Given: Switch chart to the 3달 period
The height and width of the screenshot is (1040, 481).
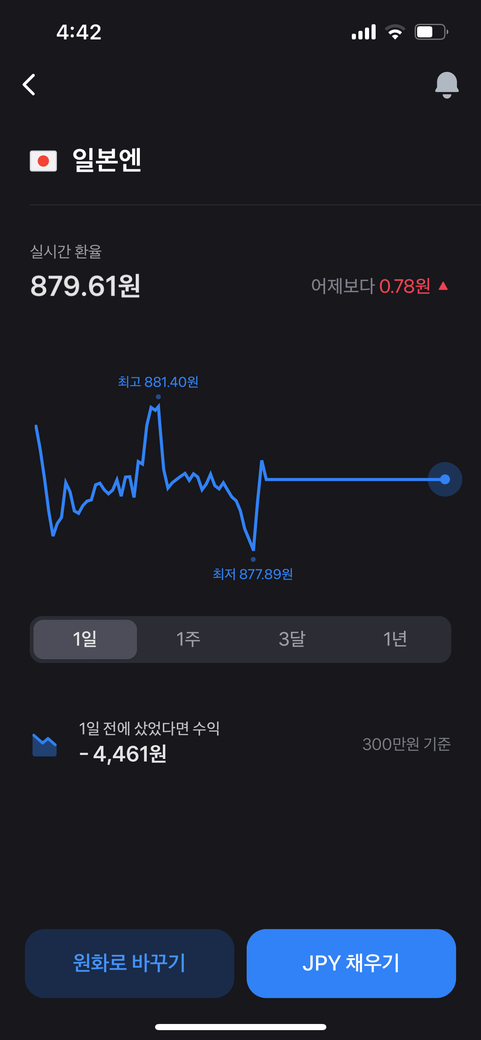Looking at the screenshot, I should tap(292, 639).
